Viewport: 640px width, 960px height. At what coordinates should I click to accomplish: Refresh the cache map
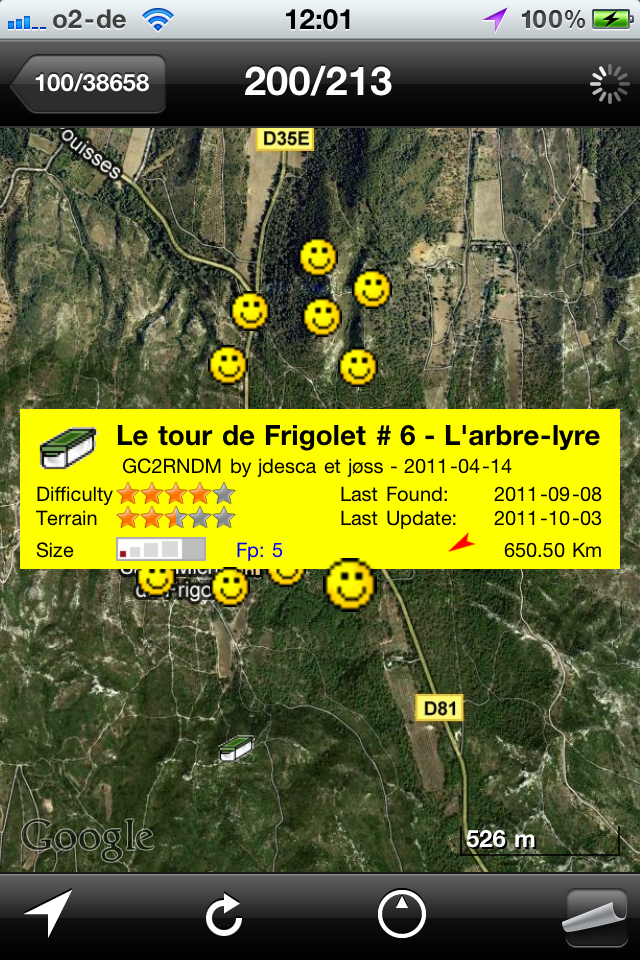tap(224, 915)
